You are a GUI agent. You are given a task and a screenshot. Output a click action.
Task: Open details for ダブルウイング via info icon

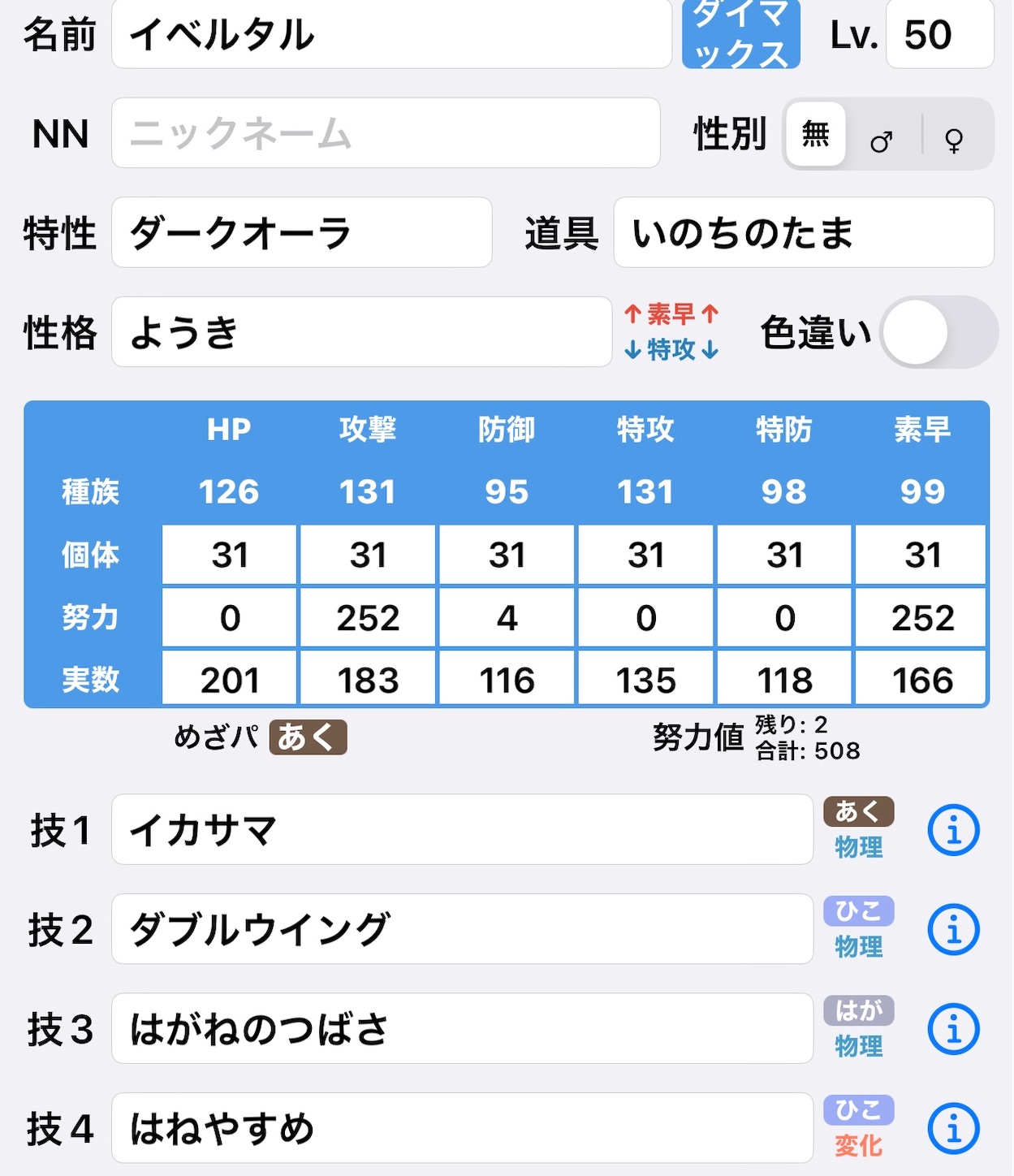click(954, 929)
